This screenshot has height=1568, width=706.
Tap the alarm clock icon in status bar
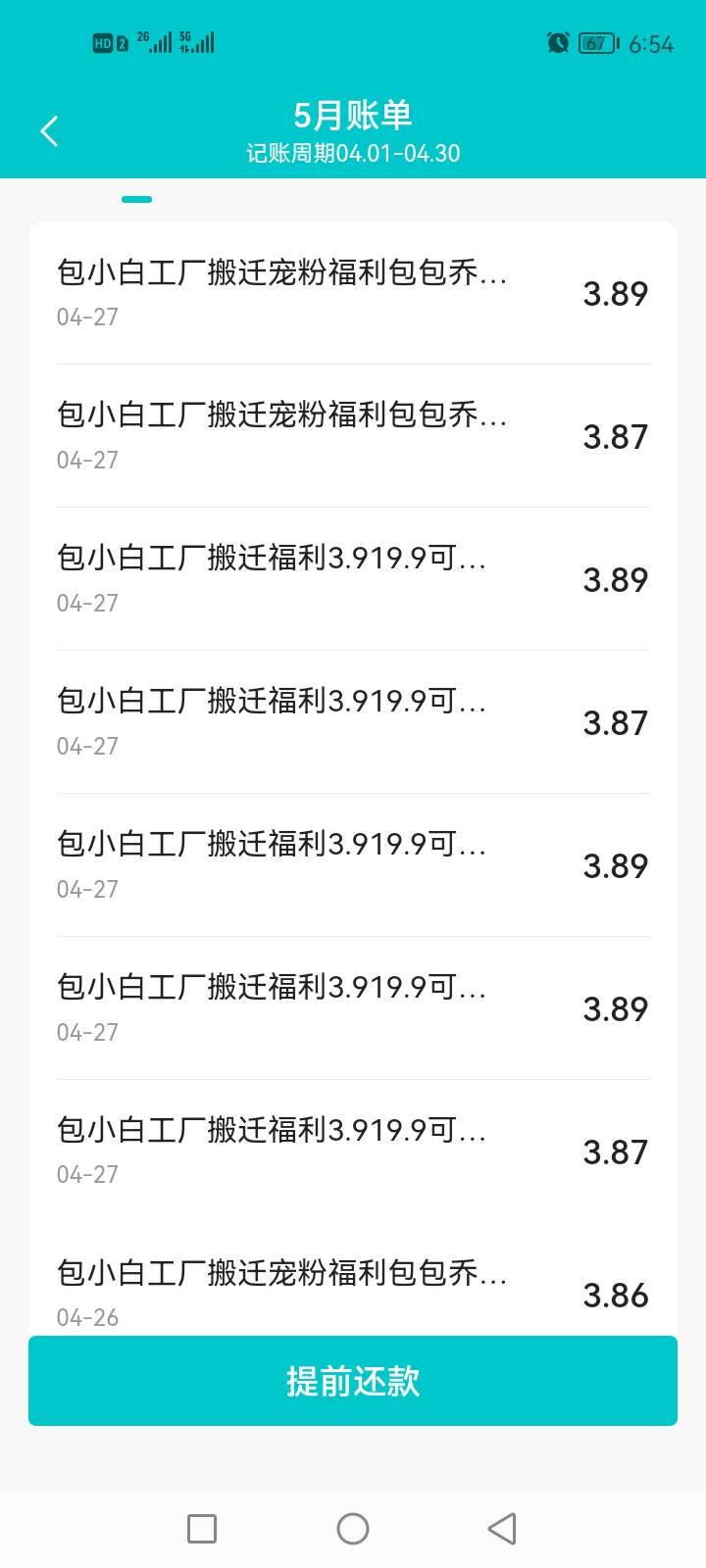(557, 42)
